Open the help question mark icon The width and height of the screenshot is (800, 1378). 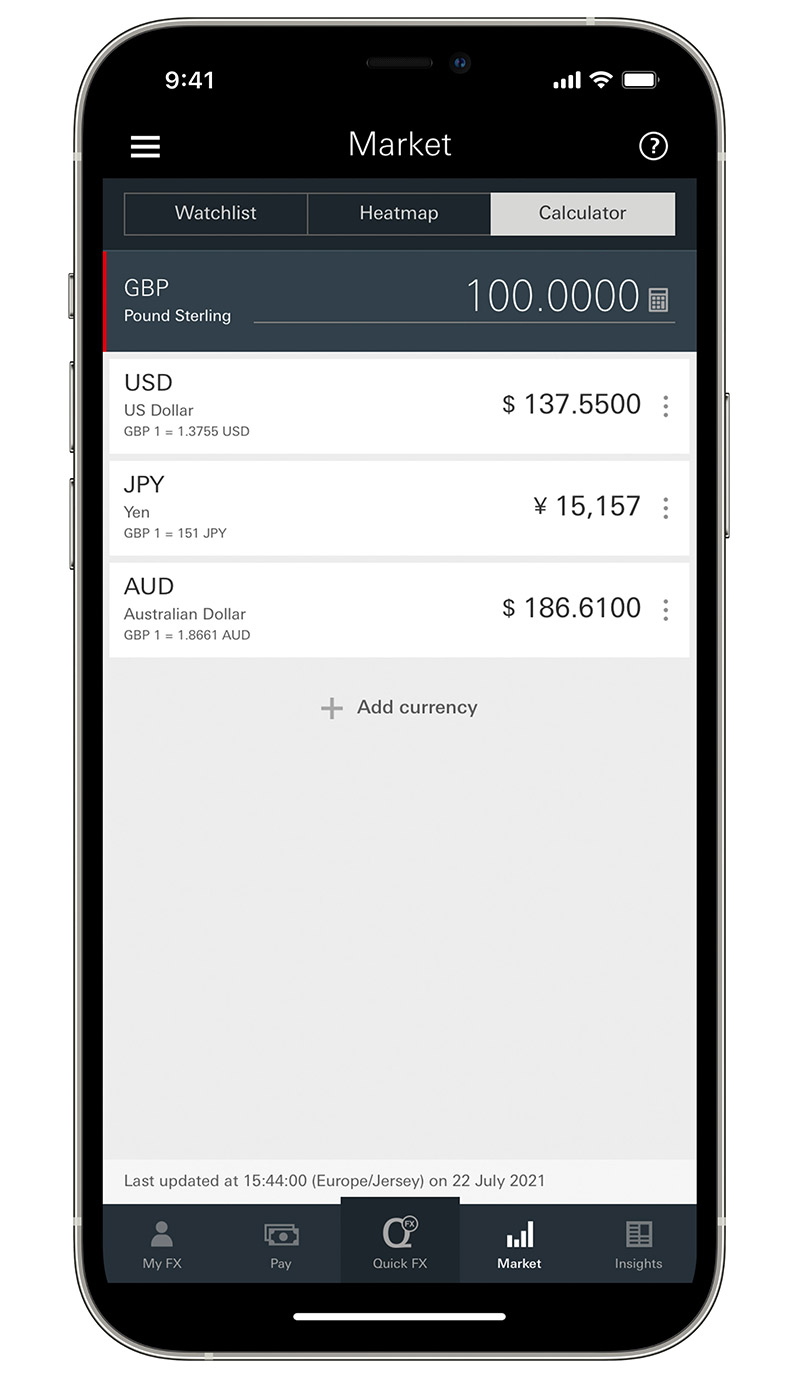(x=653, y=146)
